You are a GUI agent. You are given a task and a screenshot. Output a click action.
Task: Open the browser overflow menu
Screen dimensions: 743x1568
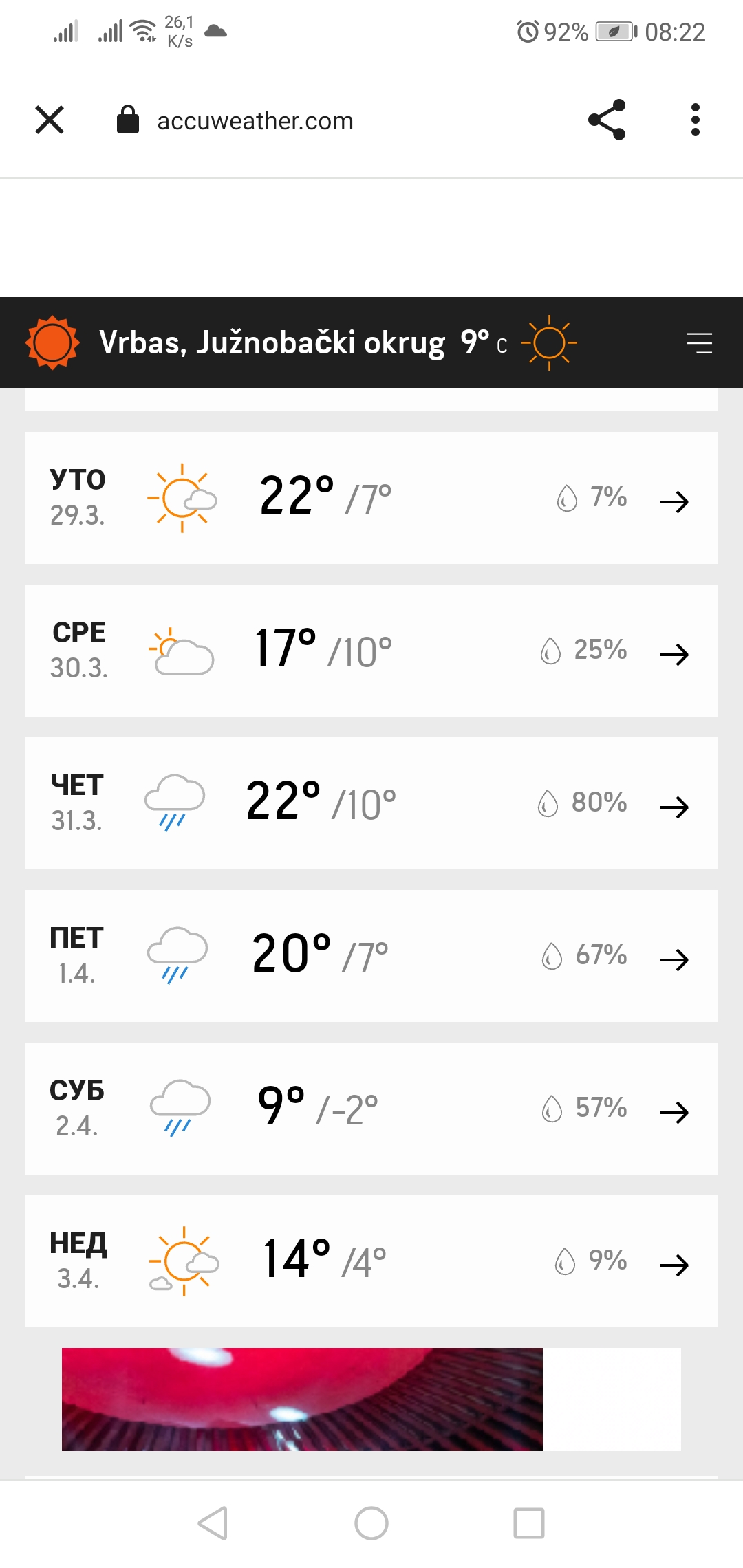pyautogui.click(x=696, y=120)
